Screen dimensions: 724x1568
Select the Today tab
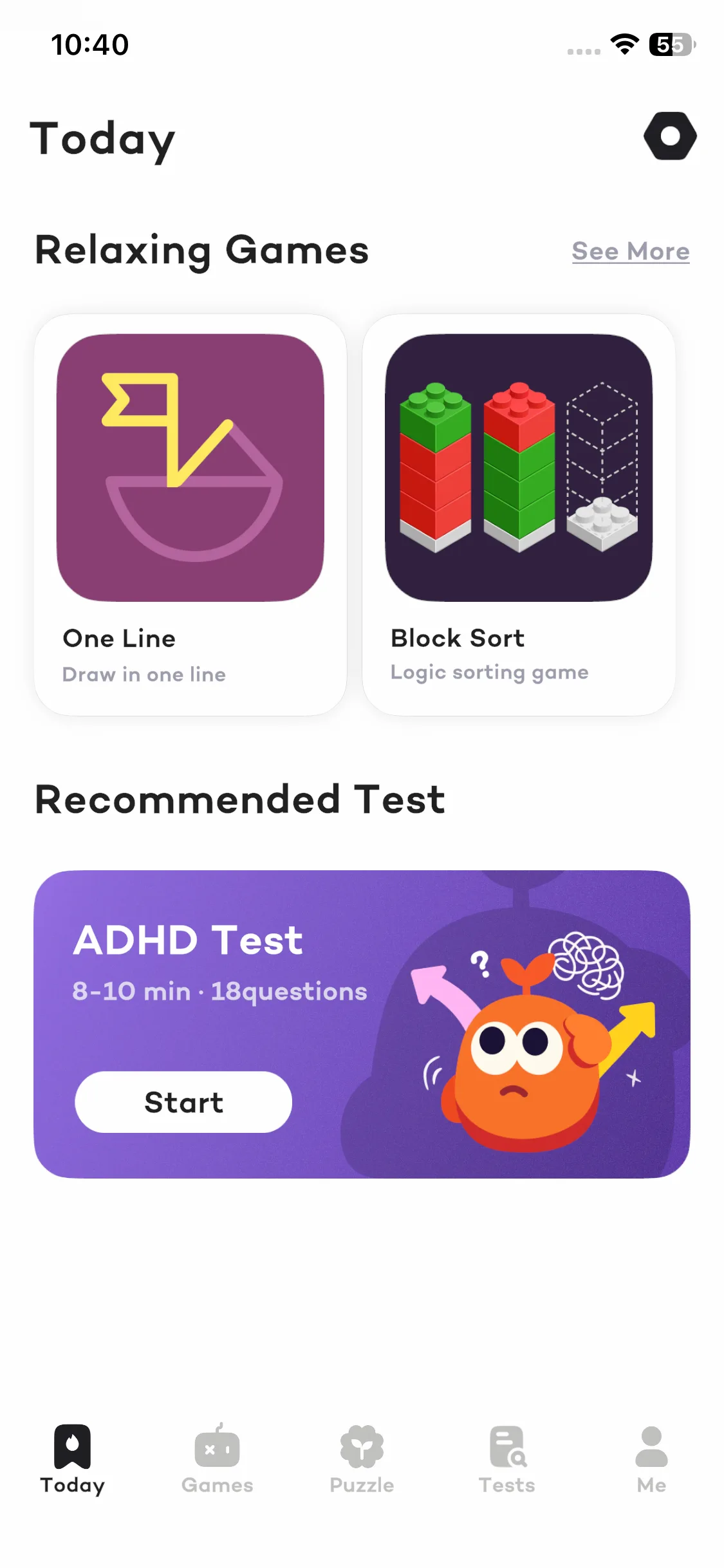[x=73, y=1459]
